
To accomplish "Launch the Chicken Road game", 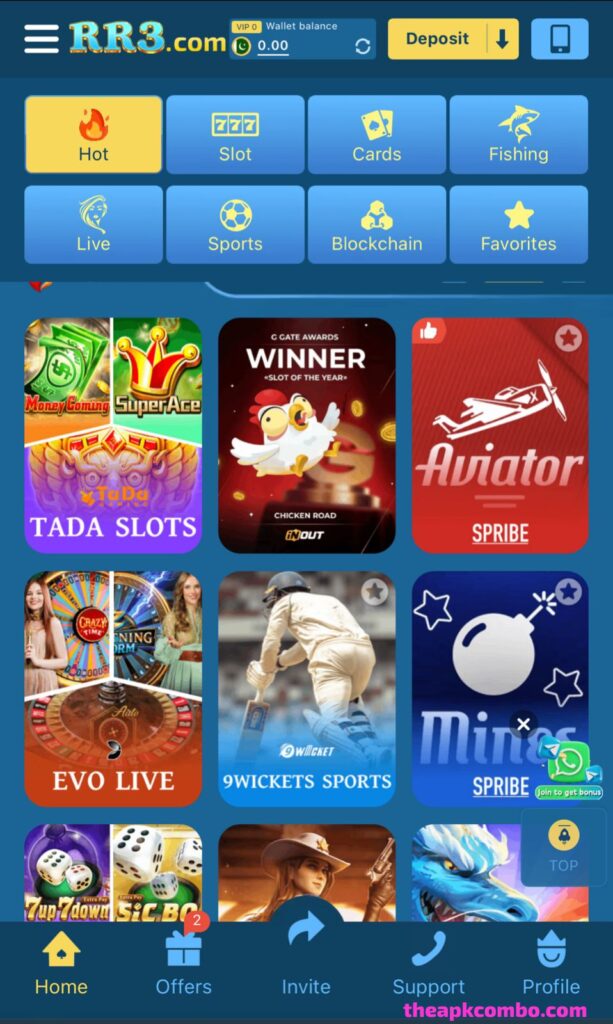I will (x=307, y=436).
